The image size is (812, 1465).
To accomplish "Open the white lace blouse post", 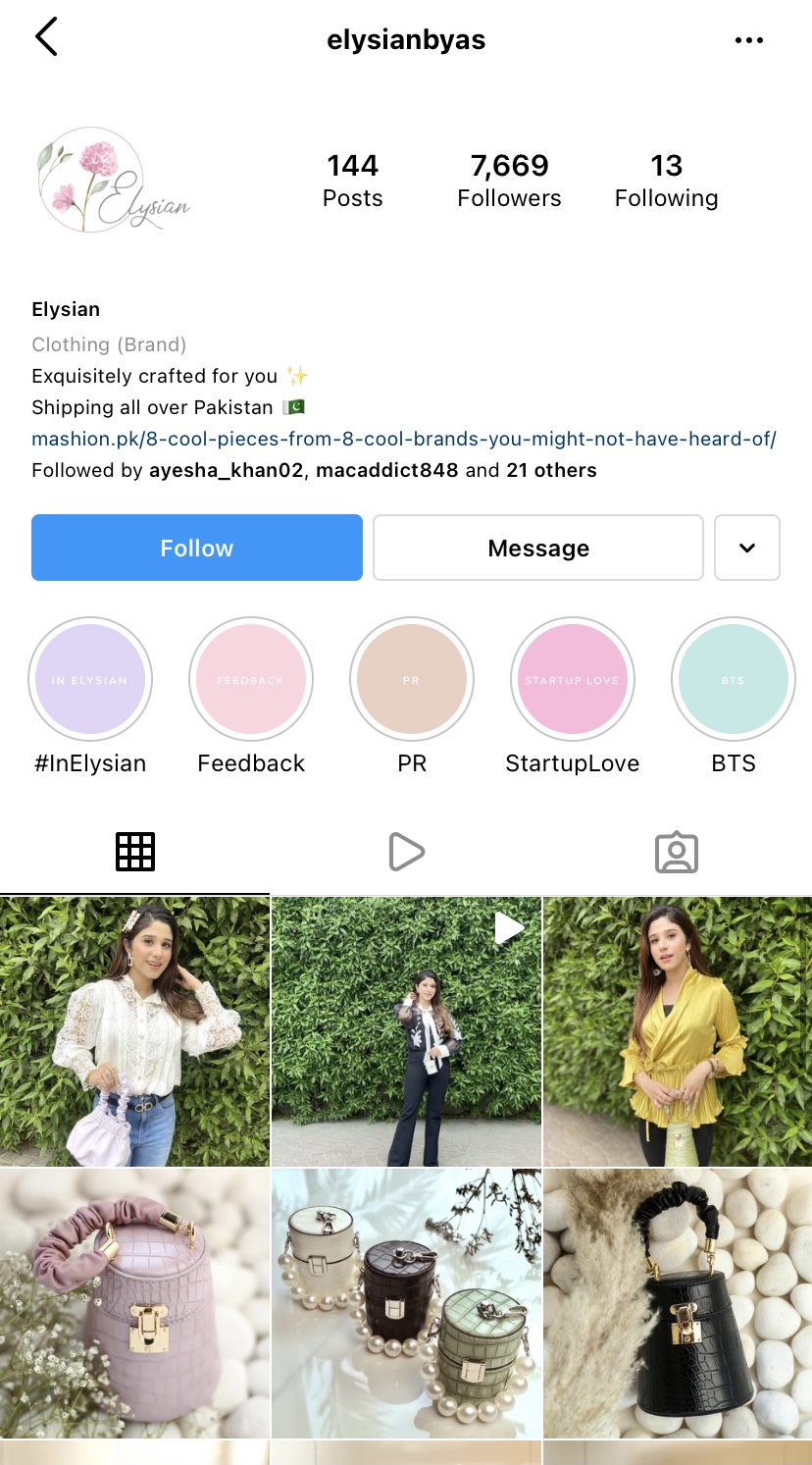I will point(134,1030).
